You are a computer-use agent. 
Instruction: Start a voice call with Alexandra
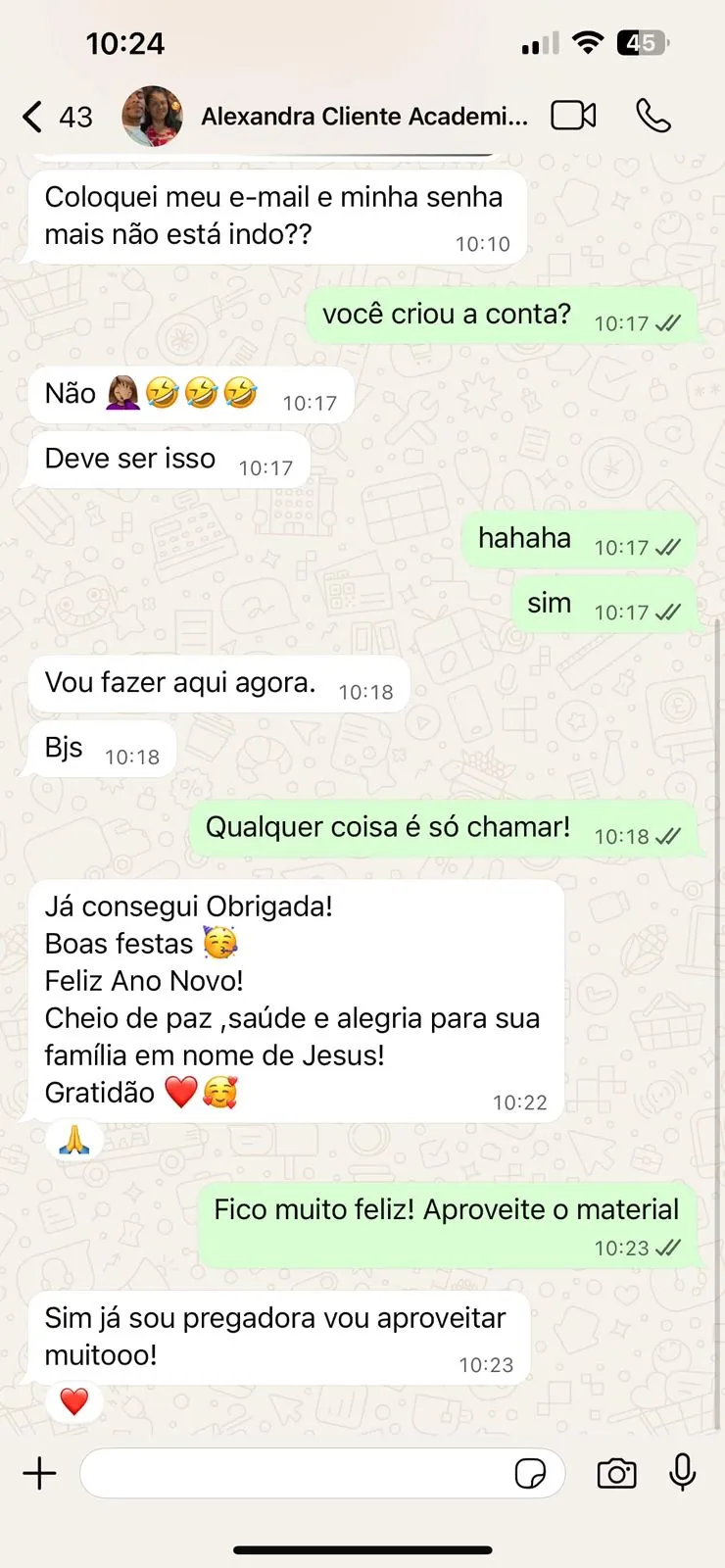[x=652, y=115]
